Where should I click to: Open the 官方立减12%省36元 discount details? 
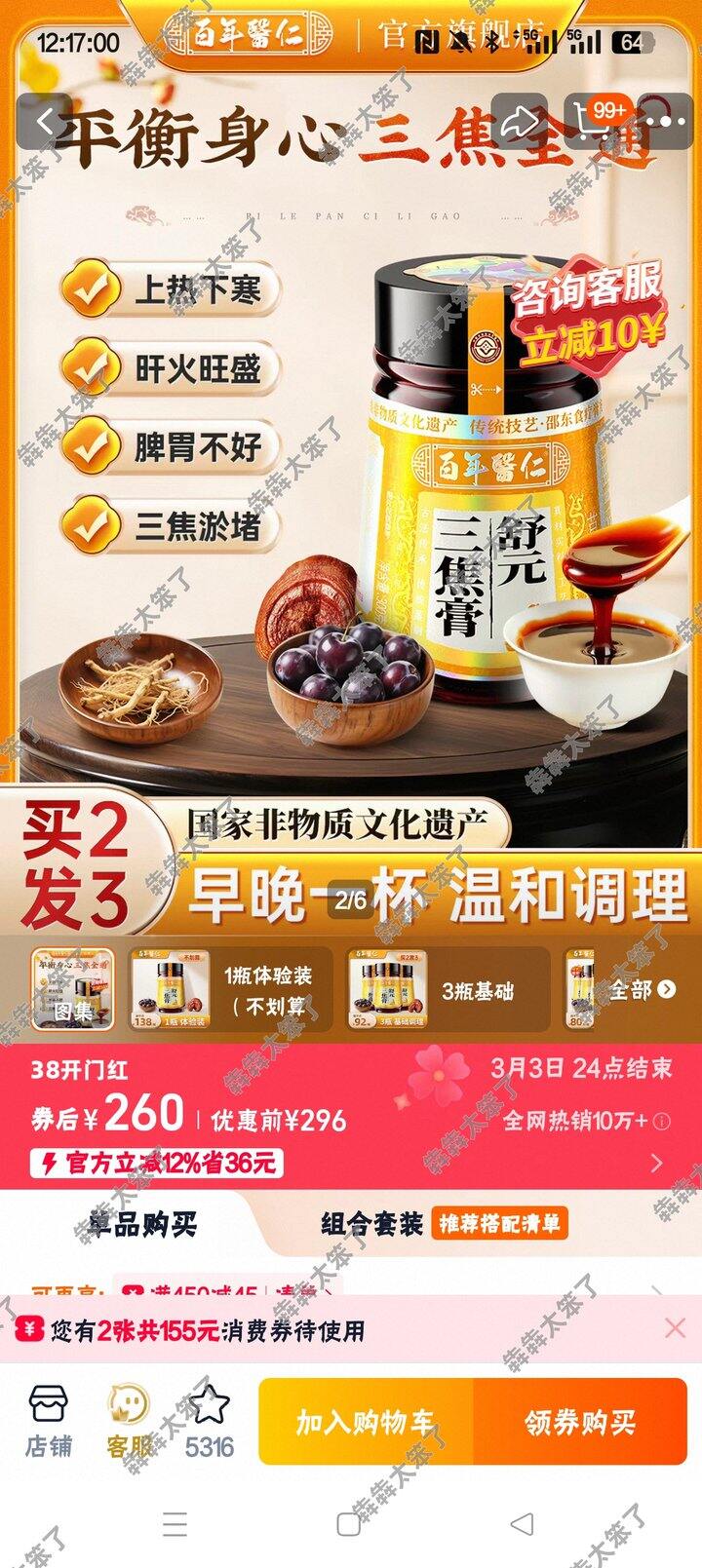(x=158, y=1163)
